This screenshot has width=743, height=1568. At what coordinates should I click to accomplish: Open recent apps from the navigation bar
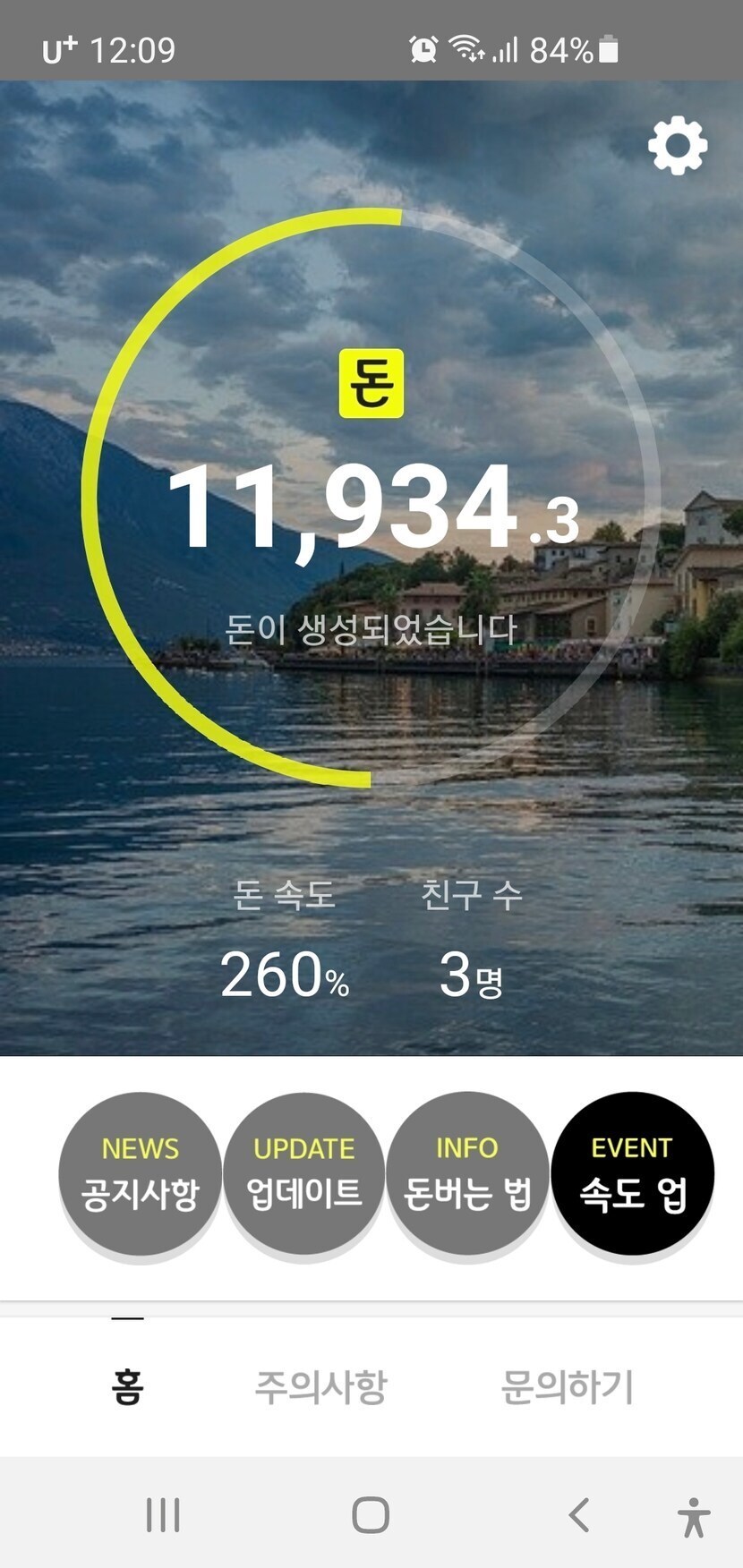[x=163, y=1515]
